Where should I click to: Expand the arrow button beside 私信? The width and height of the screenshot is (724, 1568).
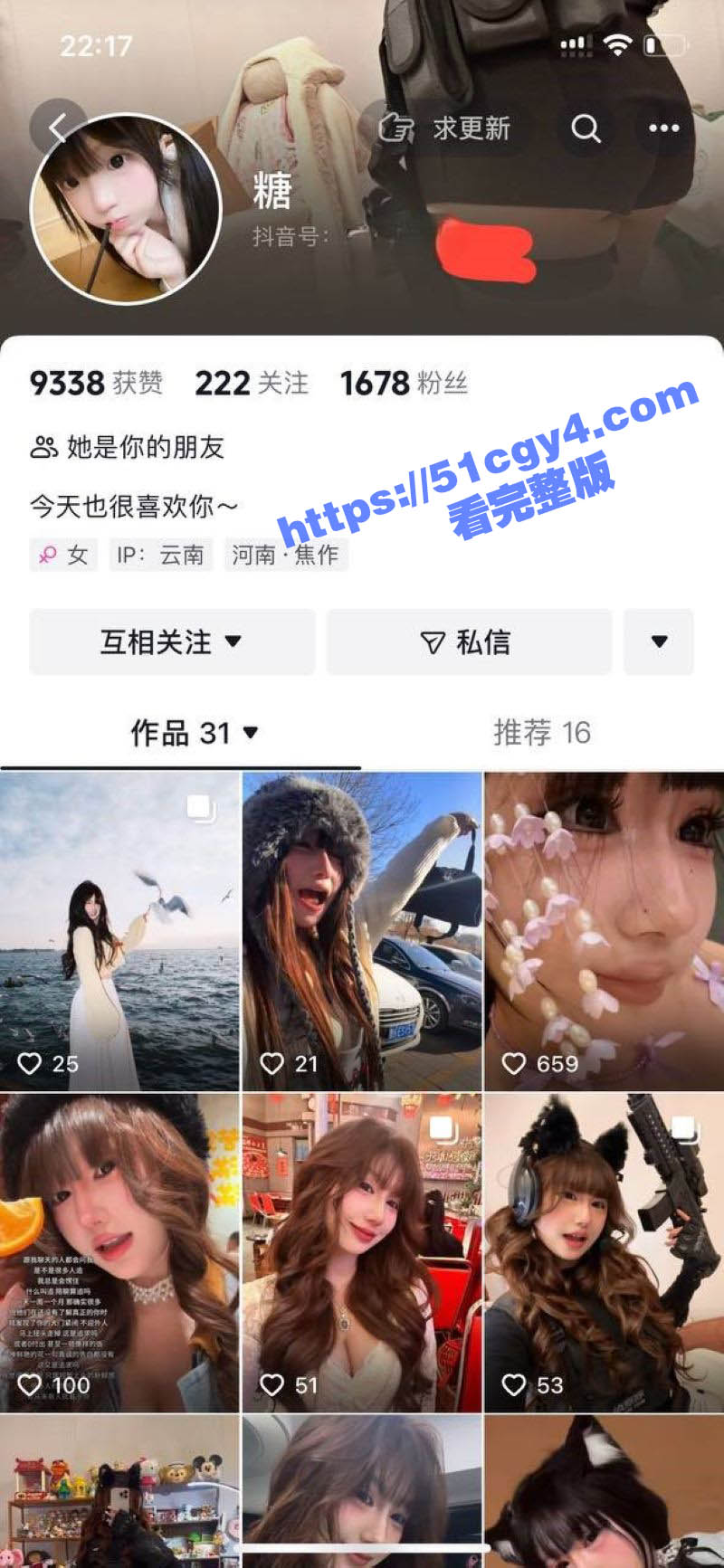(x=659, y=642)
